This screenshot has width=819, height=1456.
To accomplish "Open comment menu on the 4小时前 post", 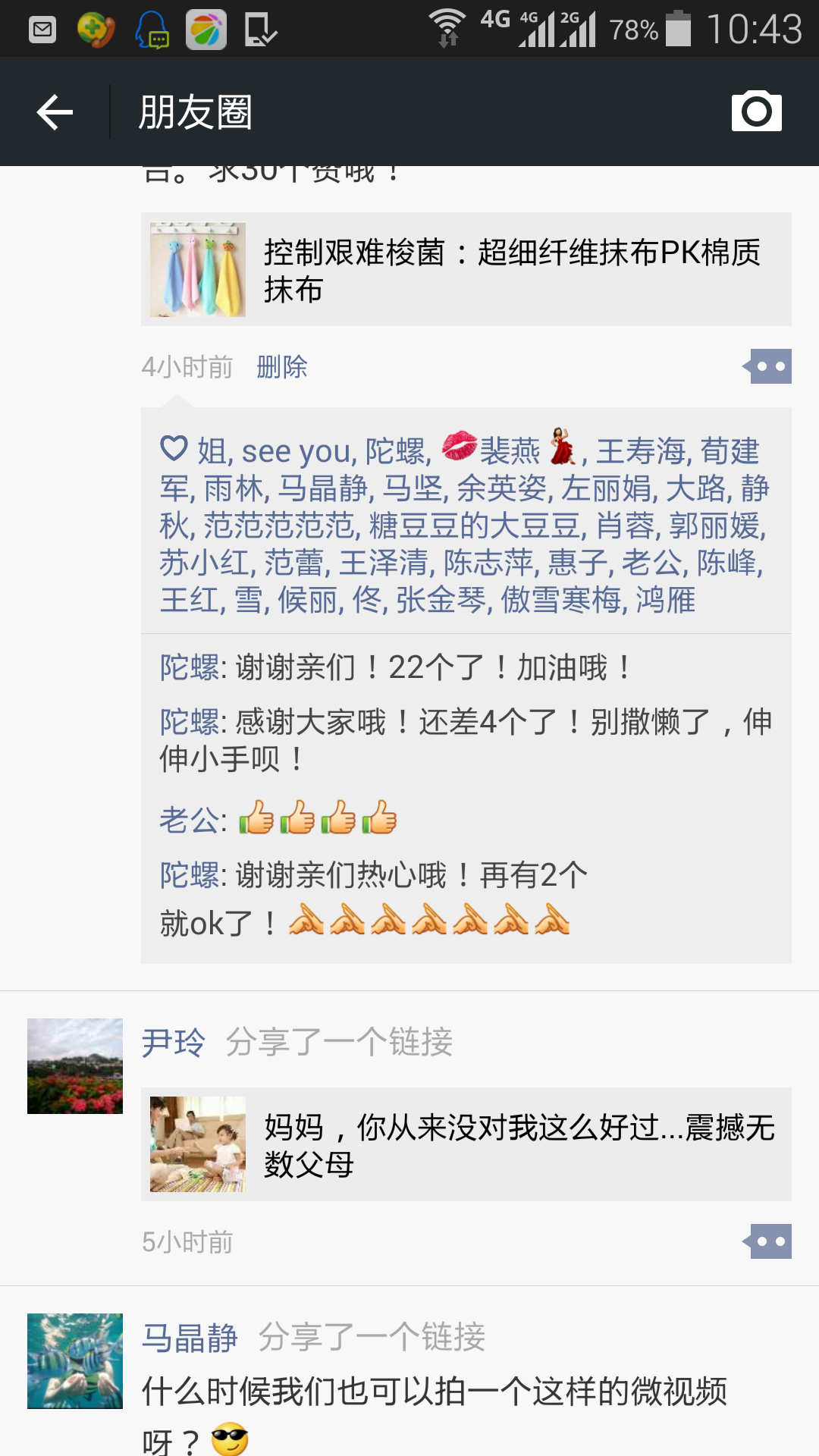I will [769, 366].
